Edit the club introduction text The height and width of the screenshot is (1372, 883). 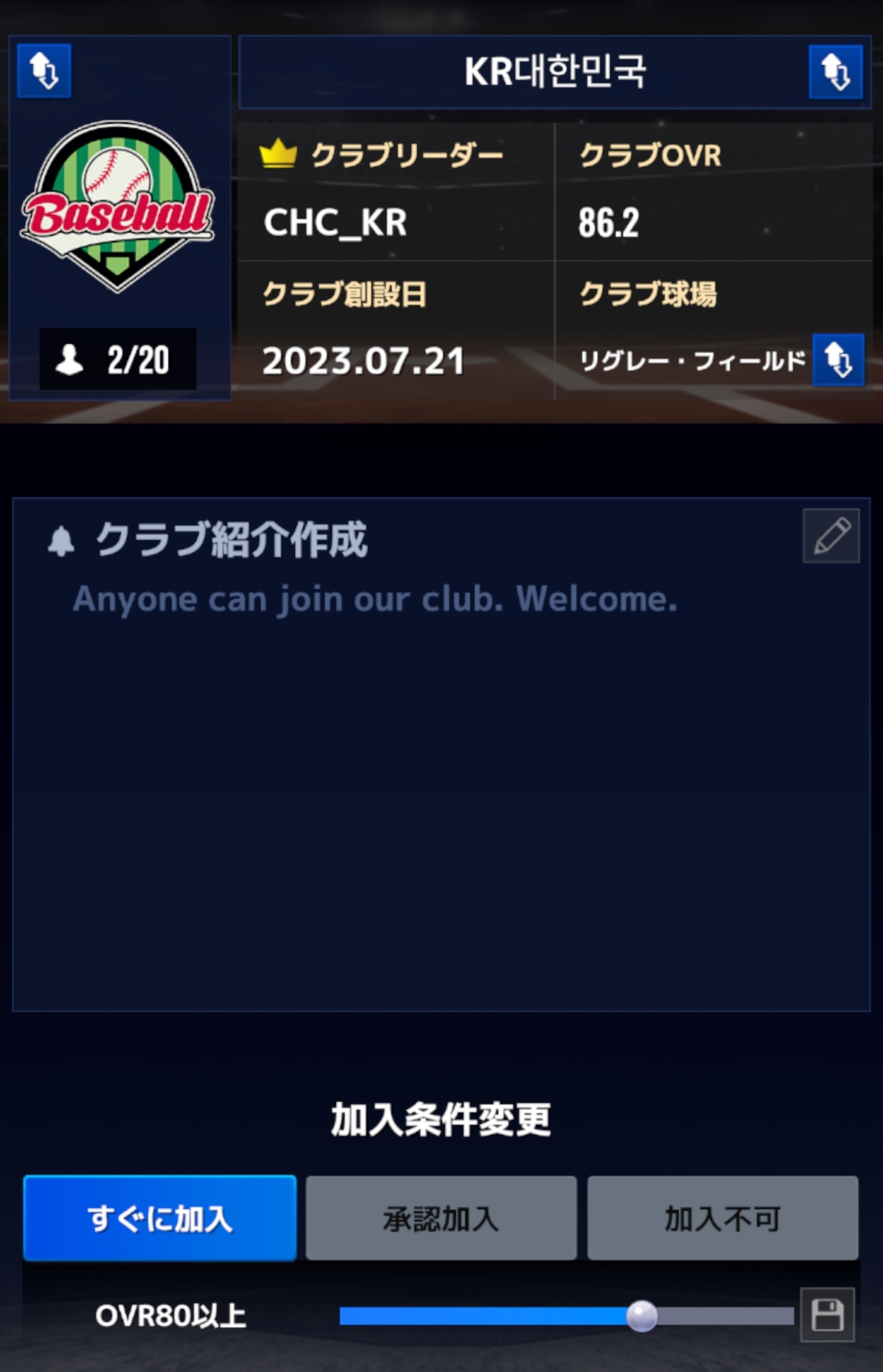click(831, 536)
